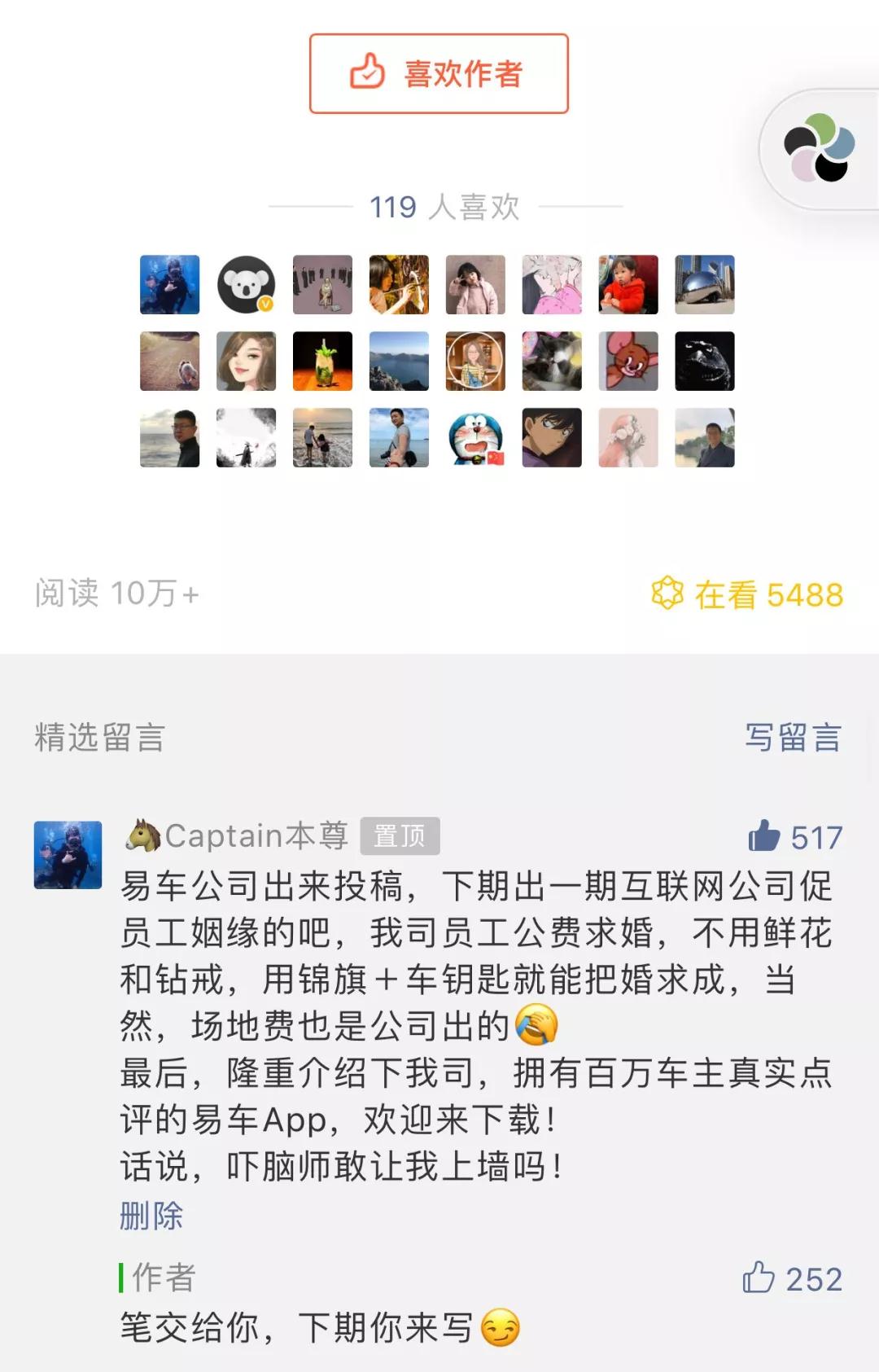The image size is (879, 1372).
Task: Tap the 喜欢作者 button
Action: click(x=439, y=73)
